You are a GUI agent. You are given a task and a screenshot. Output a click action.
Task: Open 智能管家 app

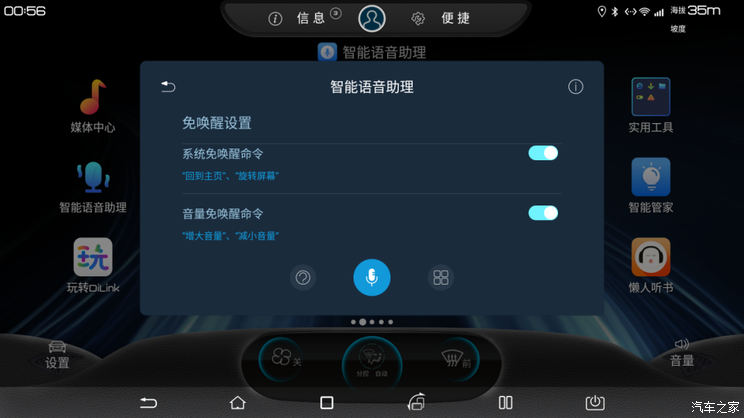(x=650, y=185)
